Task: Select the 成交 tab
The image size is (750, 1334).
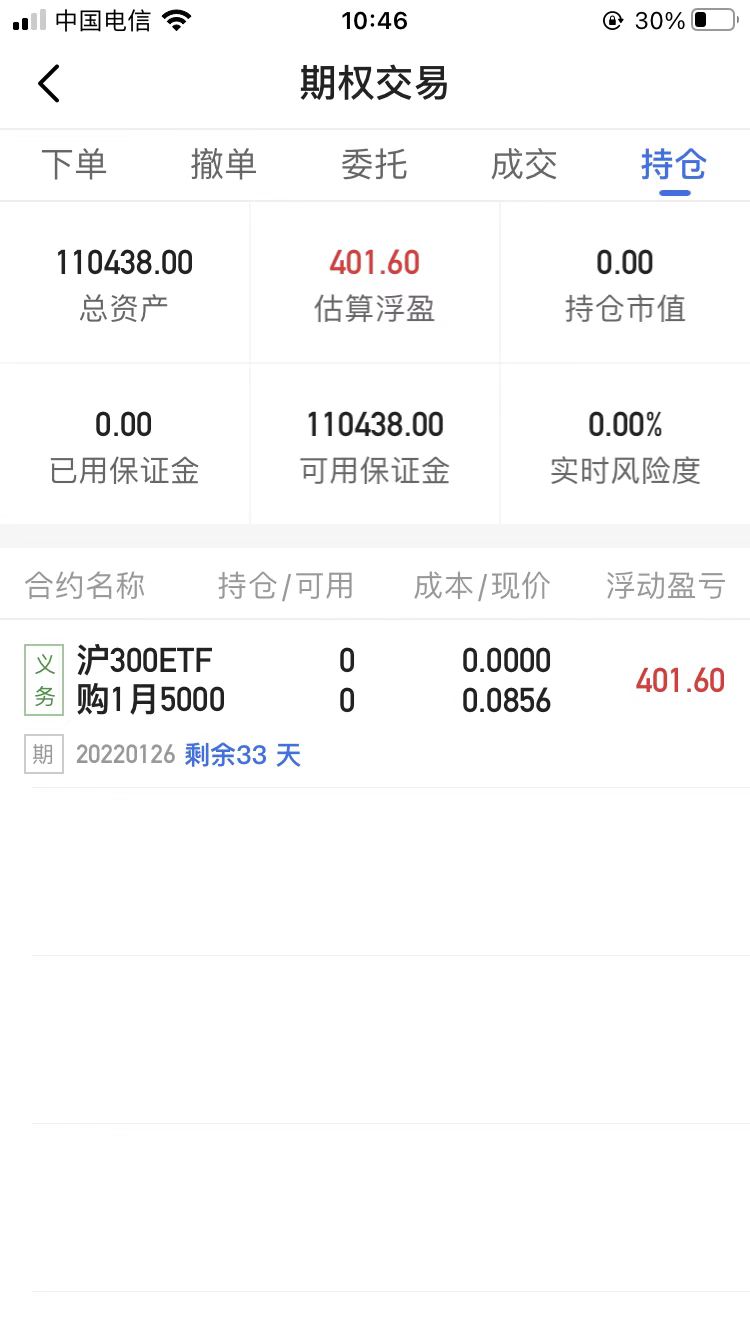Action: coord(524,164)
